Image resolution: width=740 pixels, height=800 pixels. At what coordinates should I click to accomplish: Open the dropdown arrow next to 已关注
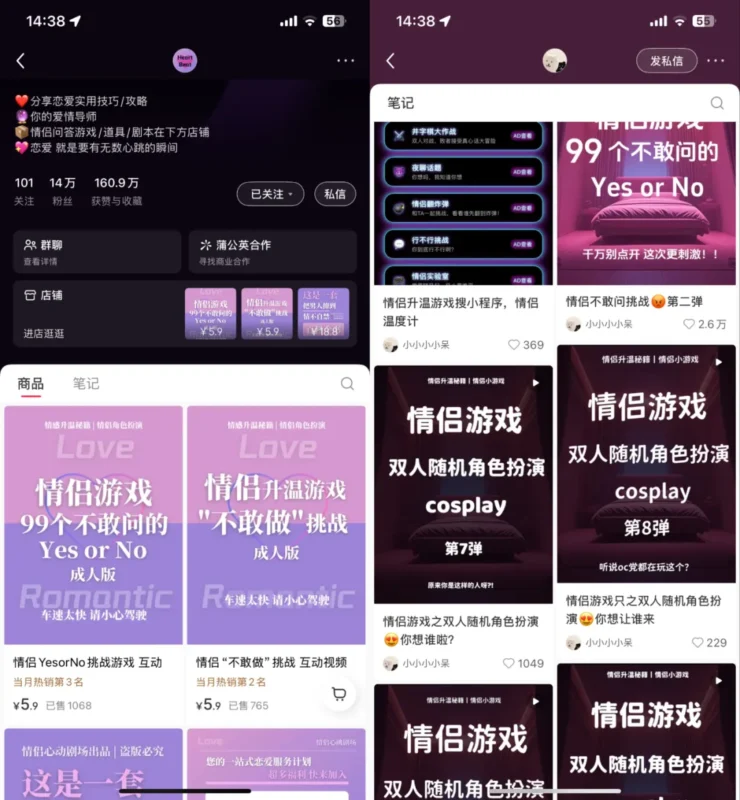tap(290, 194)
